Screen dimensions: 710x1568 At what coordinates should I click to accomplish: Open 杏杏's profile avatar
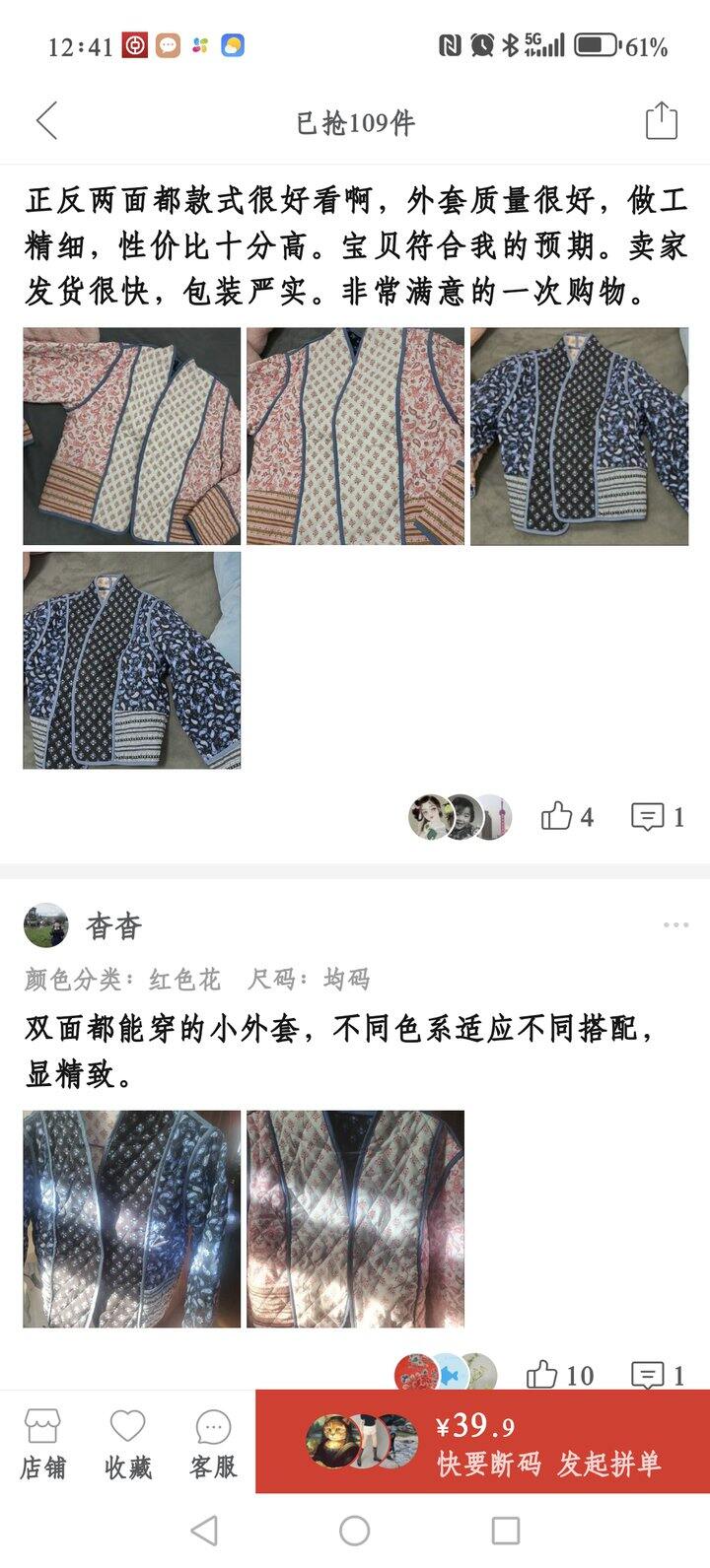click(46, 925)
